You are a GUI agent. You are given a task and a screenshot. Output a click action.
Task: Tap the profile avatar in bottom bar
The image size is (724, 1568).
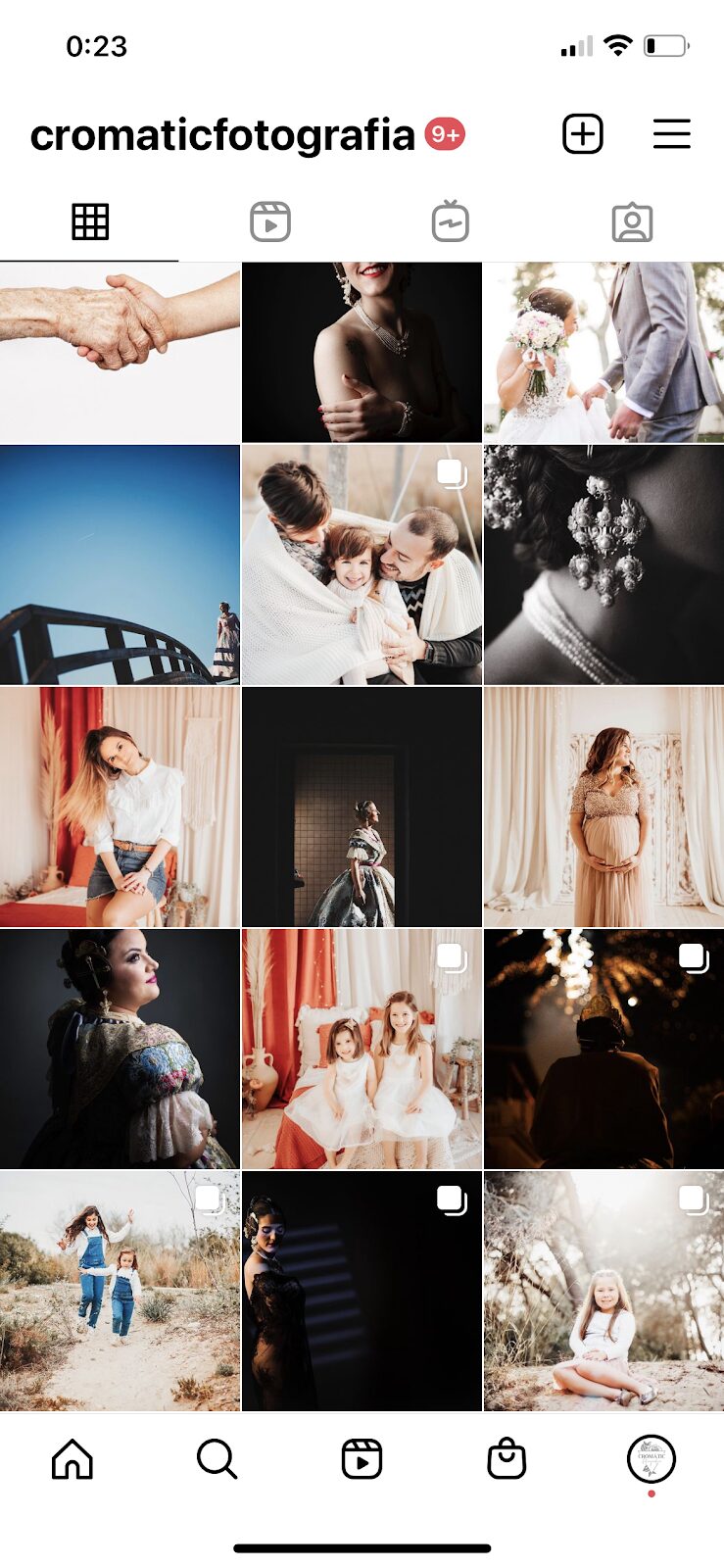(652, 1458)
